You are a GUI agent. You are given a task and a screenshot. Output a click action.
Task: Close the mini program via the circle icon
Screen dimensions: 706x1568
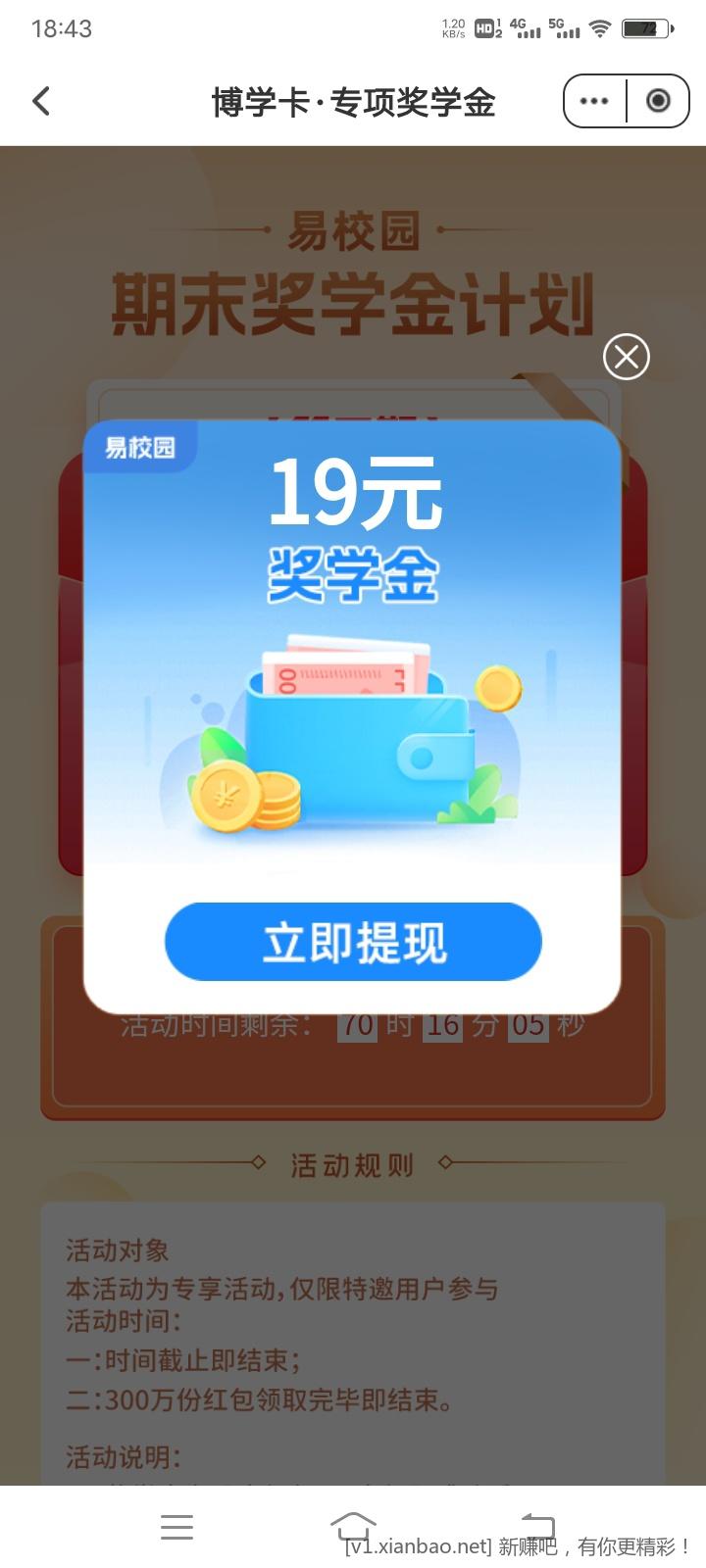pyautogui.click(x=658, y=101)
